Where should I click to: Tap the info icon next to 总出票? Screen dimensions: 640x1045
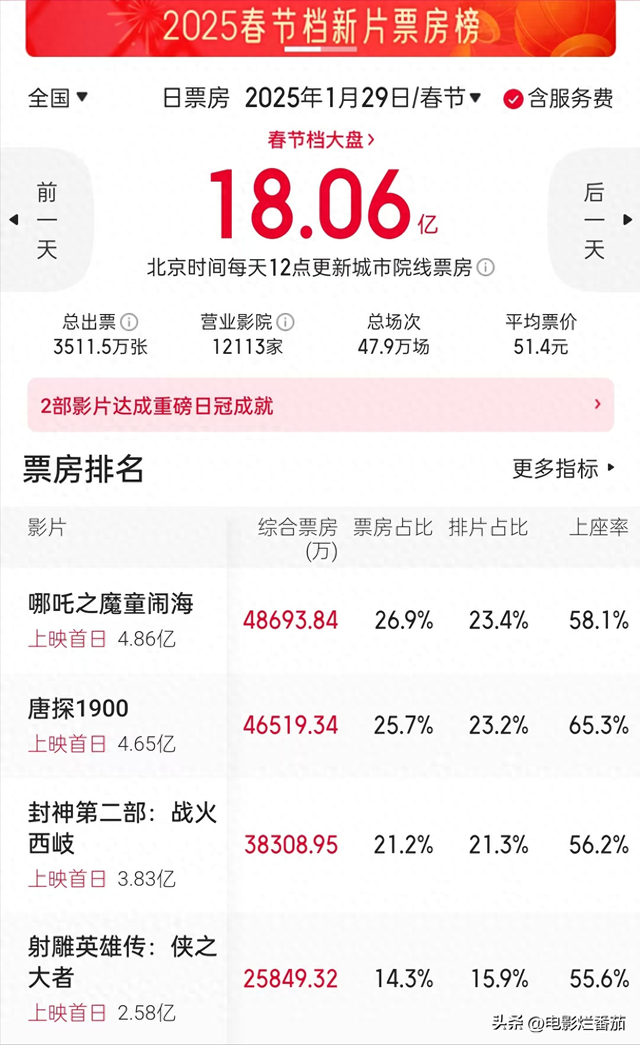[x=129, y=322]
